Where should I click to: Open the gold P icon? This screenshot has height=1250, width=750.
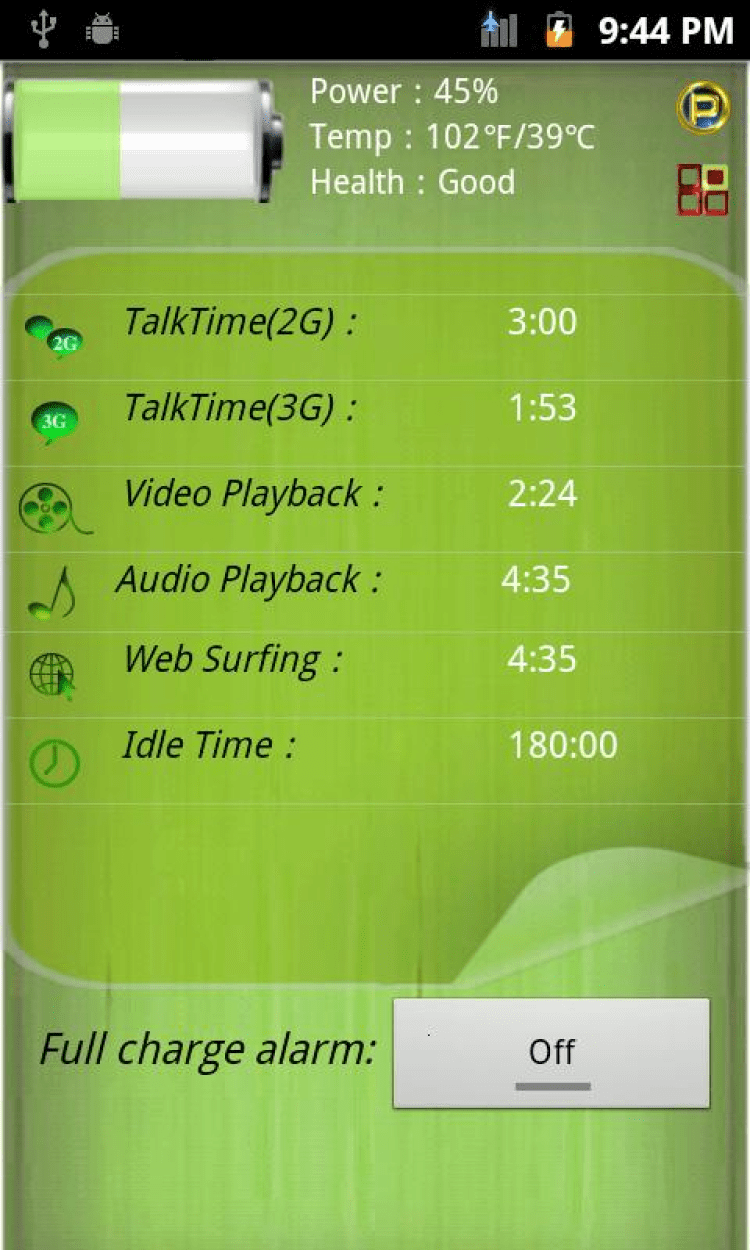click(x=702, y=107)
